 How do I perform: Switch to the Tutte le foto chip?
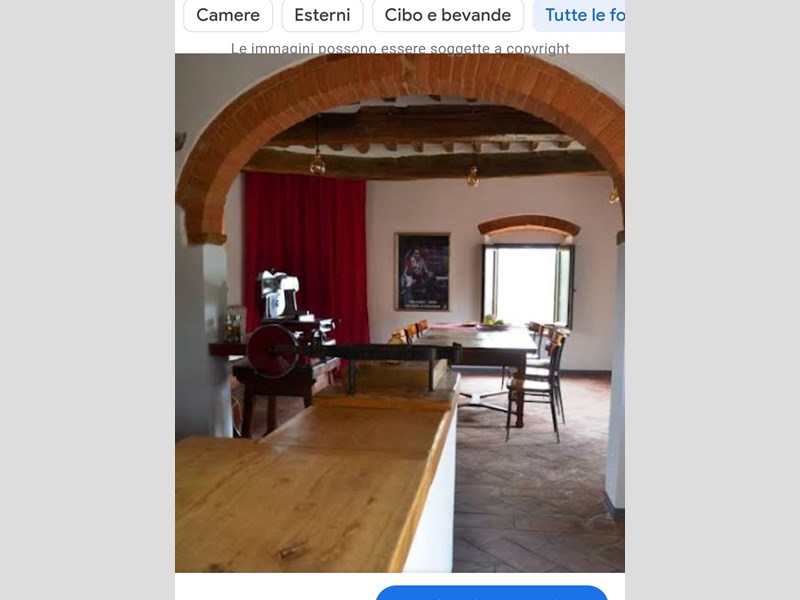582,15
